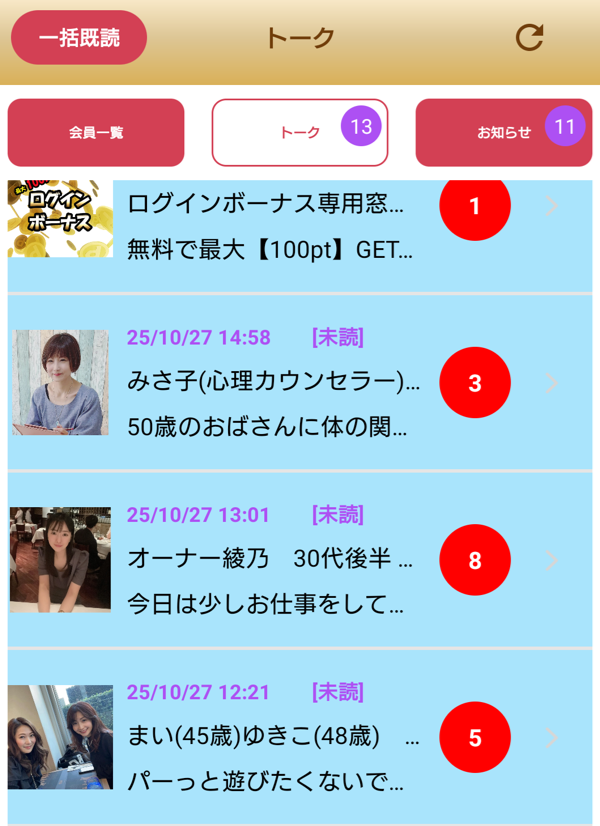Screen dimensions: 600x826
Task: Open the ログインボーナス専用窓 thread
Action: (x=270, y=224)
